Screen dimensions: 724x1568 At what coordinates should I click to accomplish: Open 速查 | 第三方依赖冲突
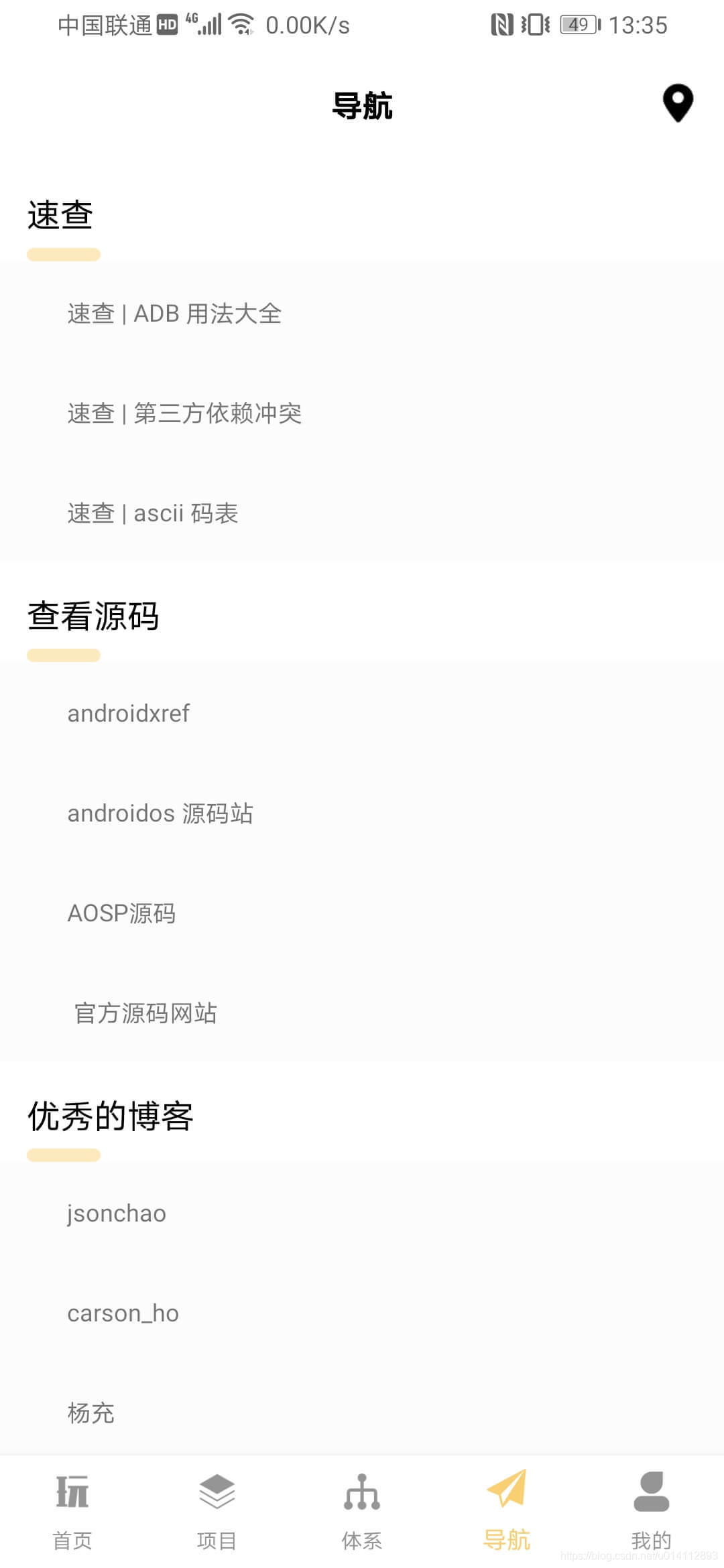tap(184, 413)
